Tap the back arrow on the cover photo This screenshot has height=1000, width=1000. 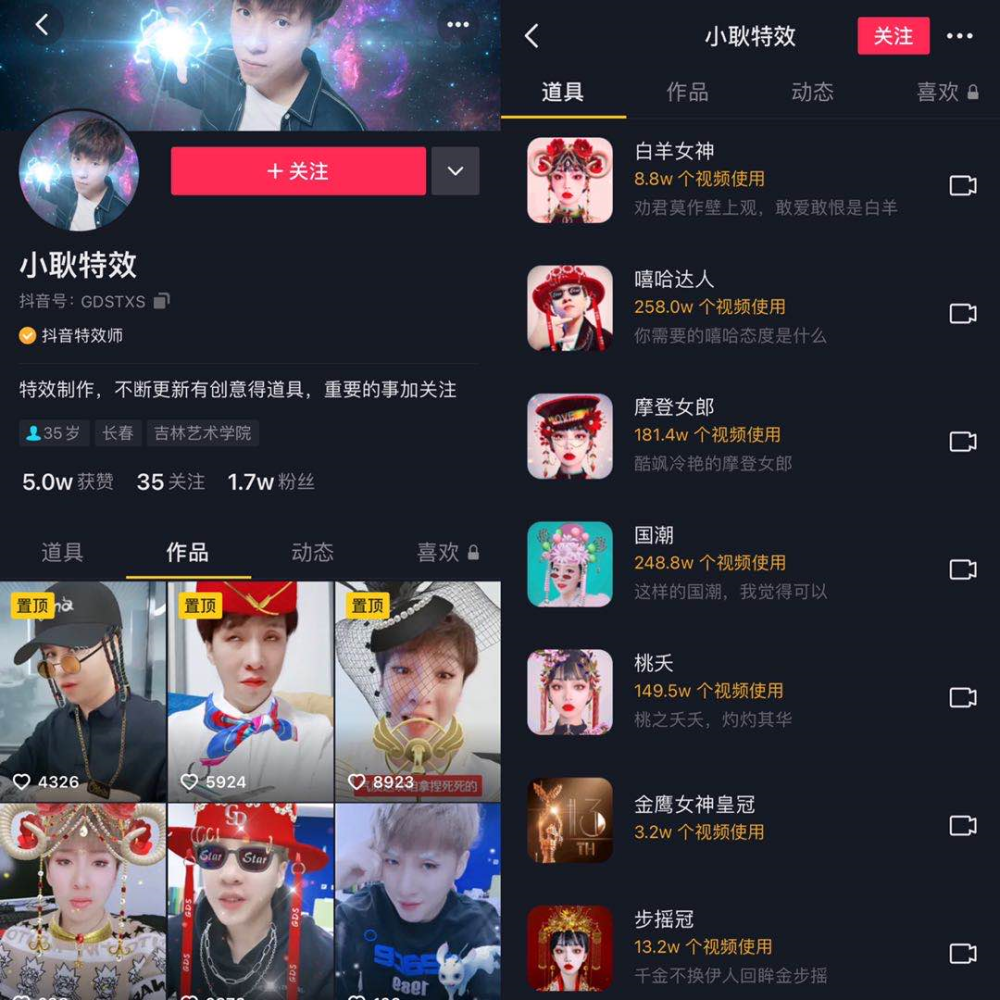point(42,26)
